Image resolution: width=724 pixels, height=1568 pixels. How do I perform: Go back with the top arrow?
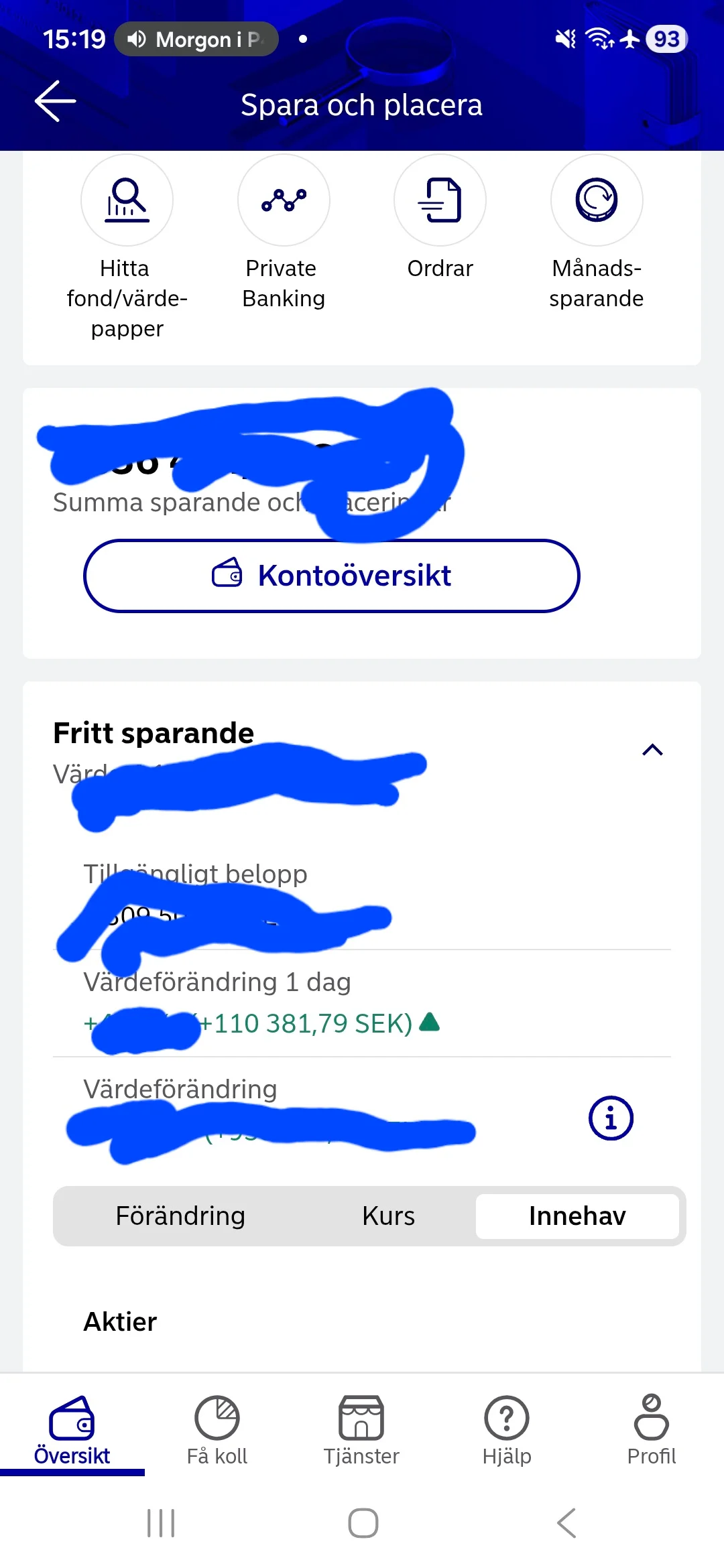(54, 101)
